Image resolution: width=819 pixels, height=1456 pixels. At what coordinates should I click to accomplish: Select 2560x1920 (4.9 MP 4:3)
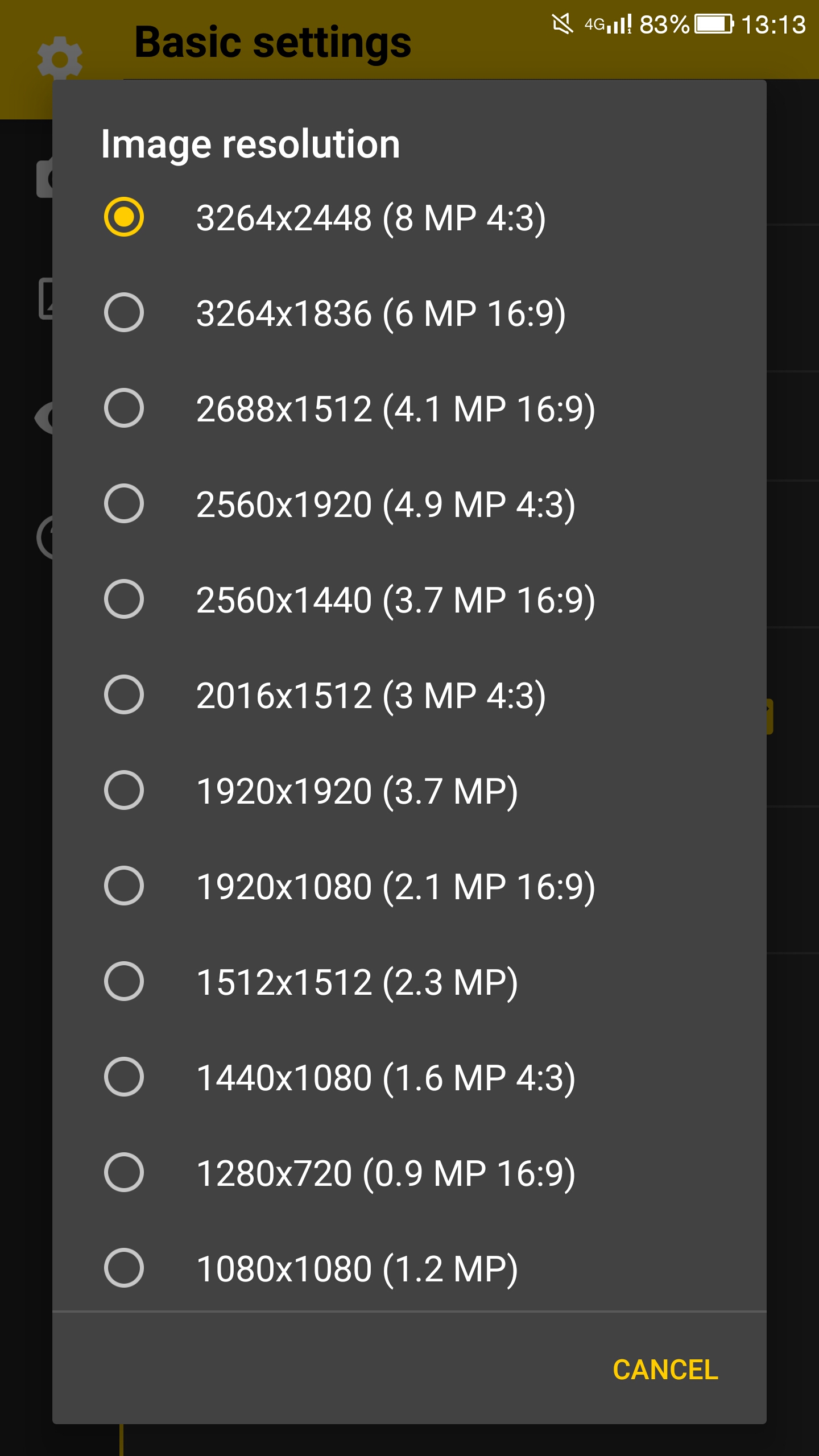point(409,503)
